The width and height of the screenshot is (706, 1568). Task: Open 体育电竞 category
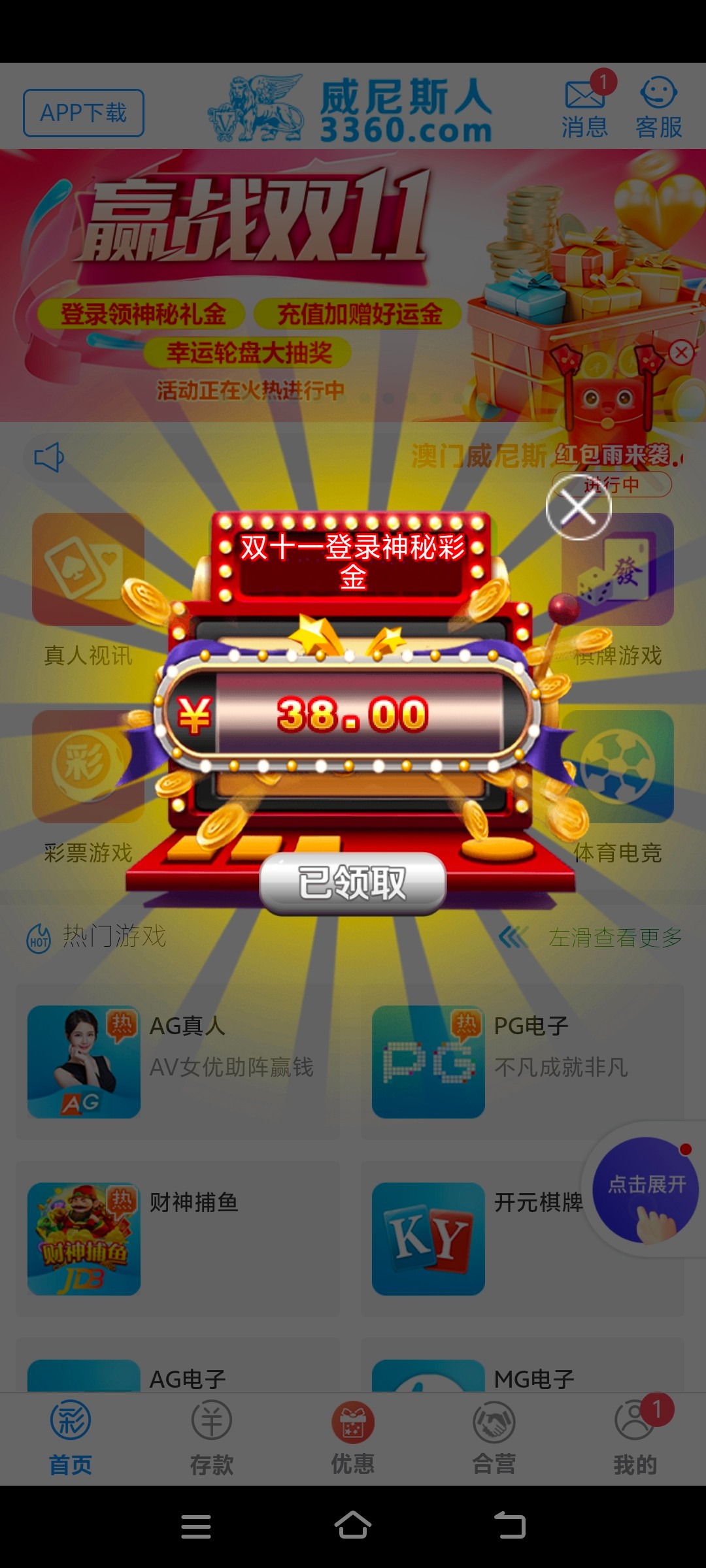click(618, 784)
